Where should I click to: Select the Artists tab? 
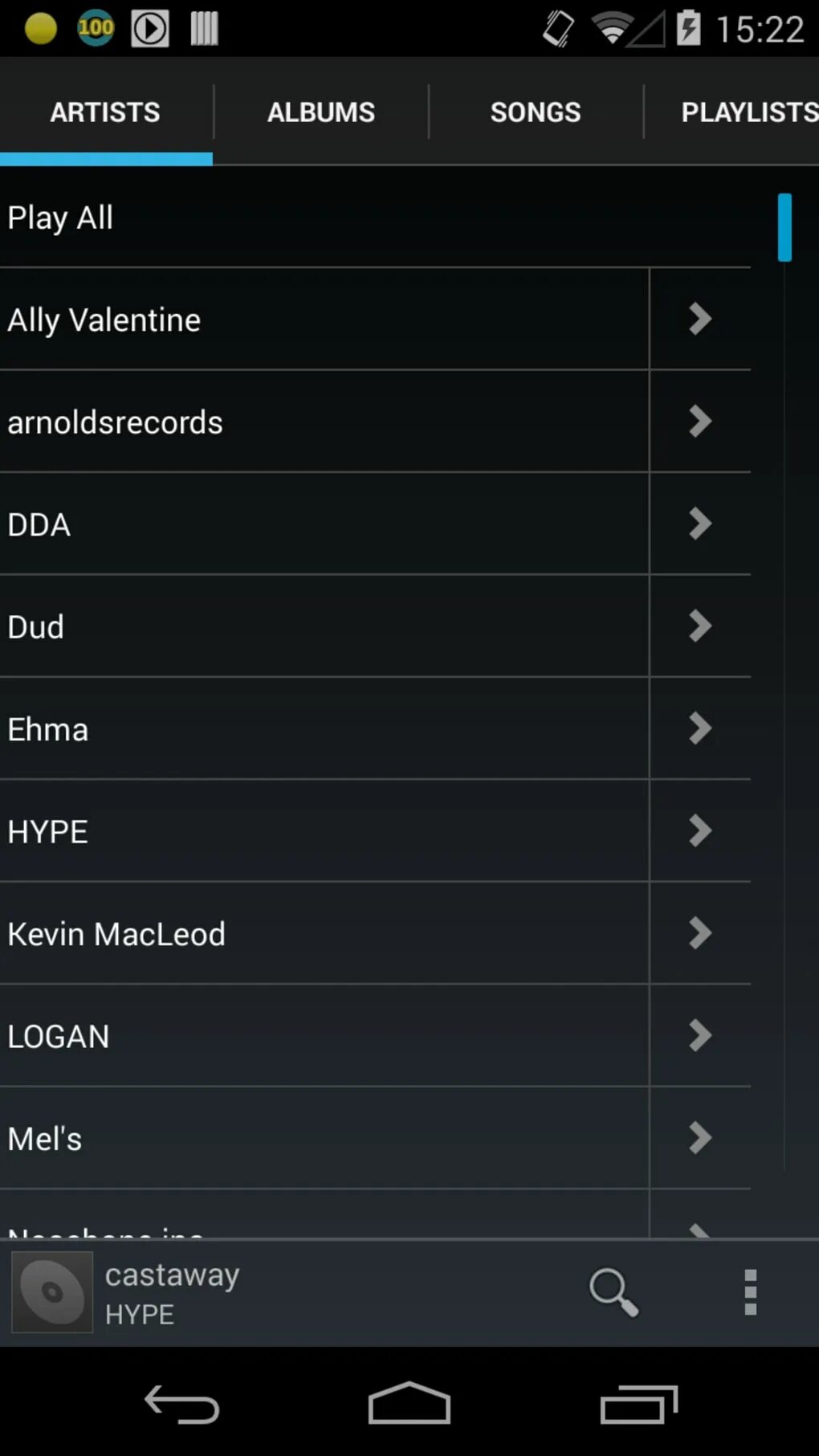(105, 112)
